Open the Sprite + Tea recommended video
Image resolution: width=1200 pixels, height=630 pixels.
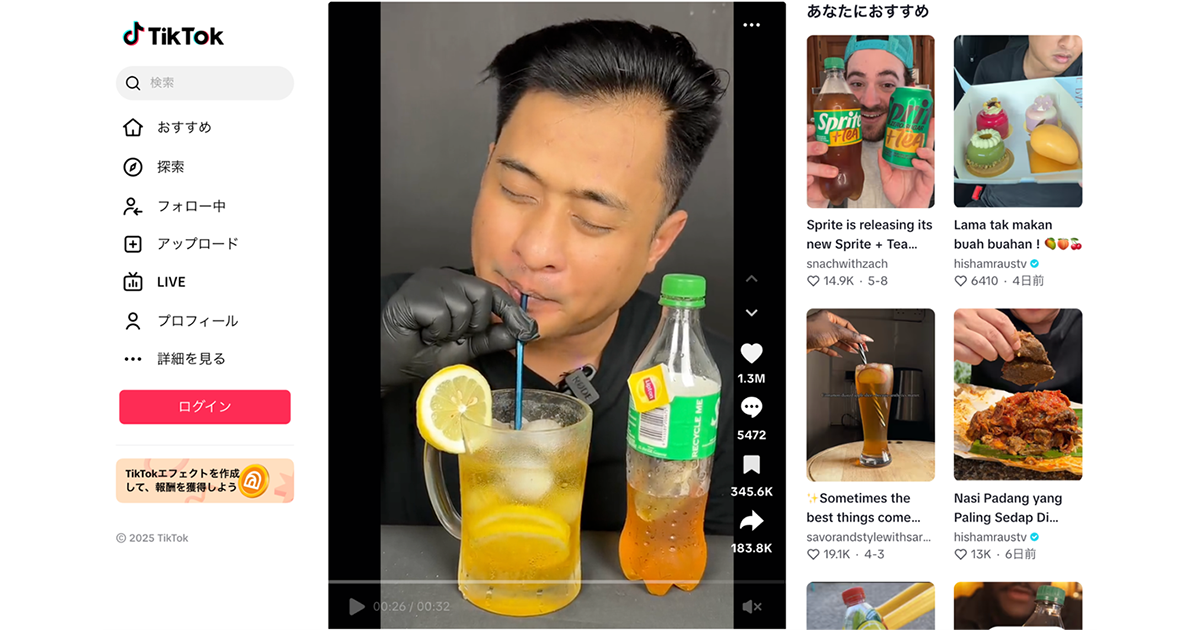tap(870, 122)
